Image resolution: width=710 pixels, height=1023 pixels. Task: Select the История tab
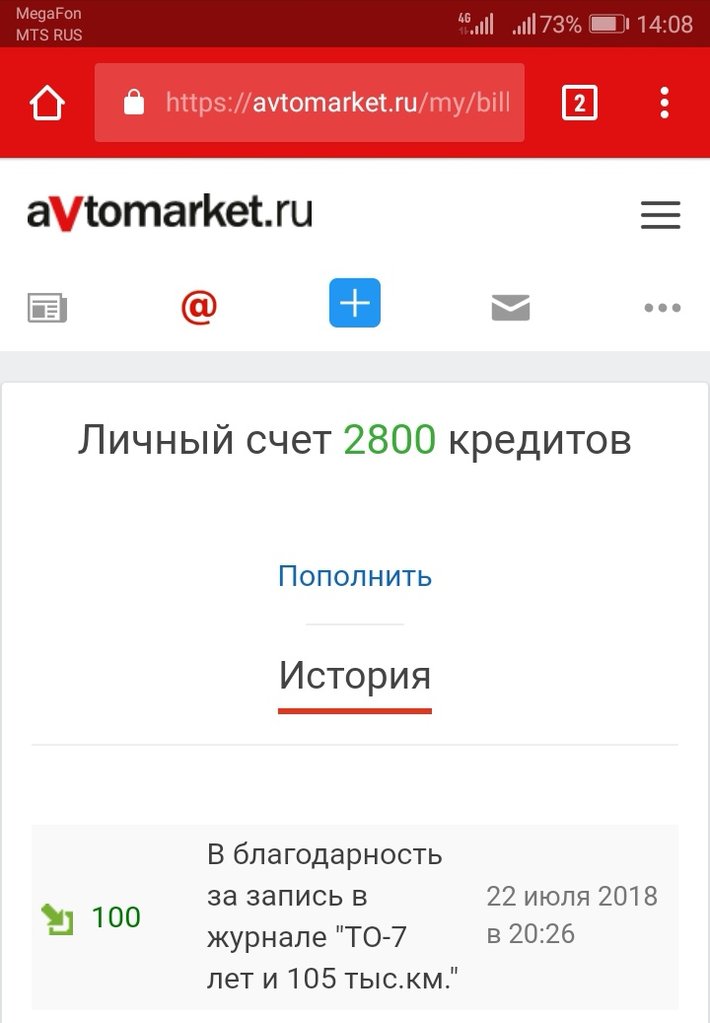[x=355, y=677]
